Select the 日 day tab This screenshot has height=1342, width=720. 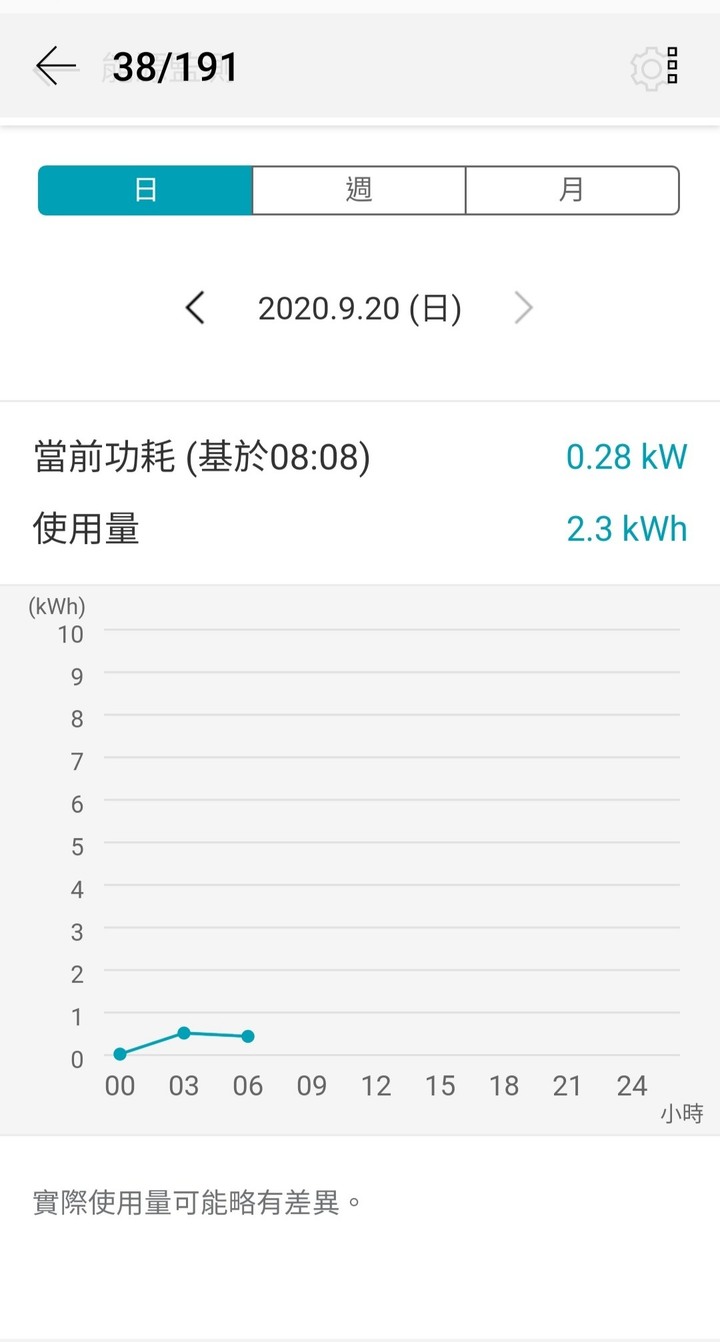pyautogui.click(x=146, y=190)
